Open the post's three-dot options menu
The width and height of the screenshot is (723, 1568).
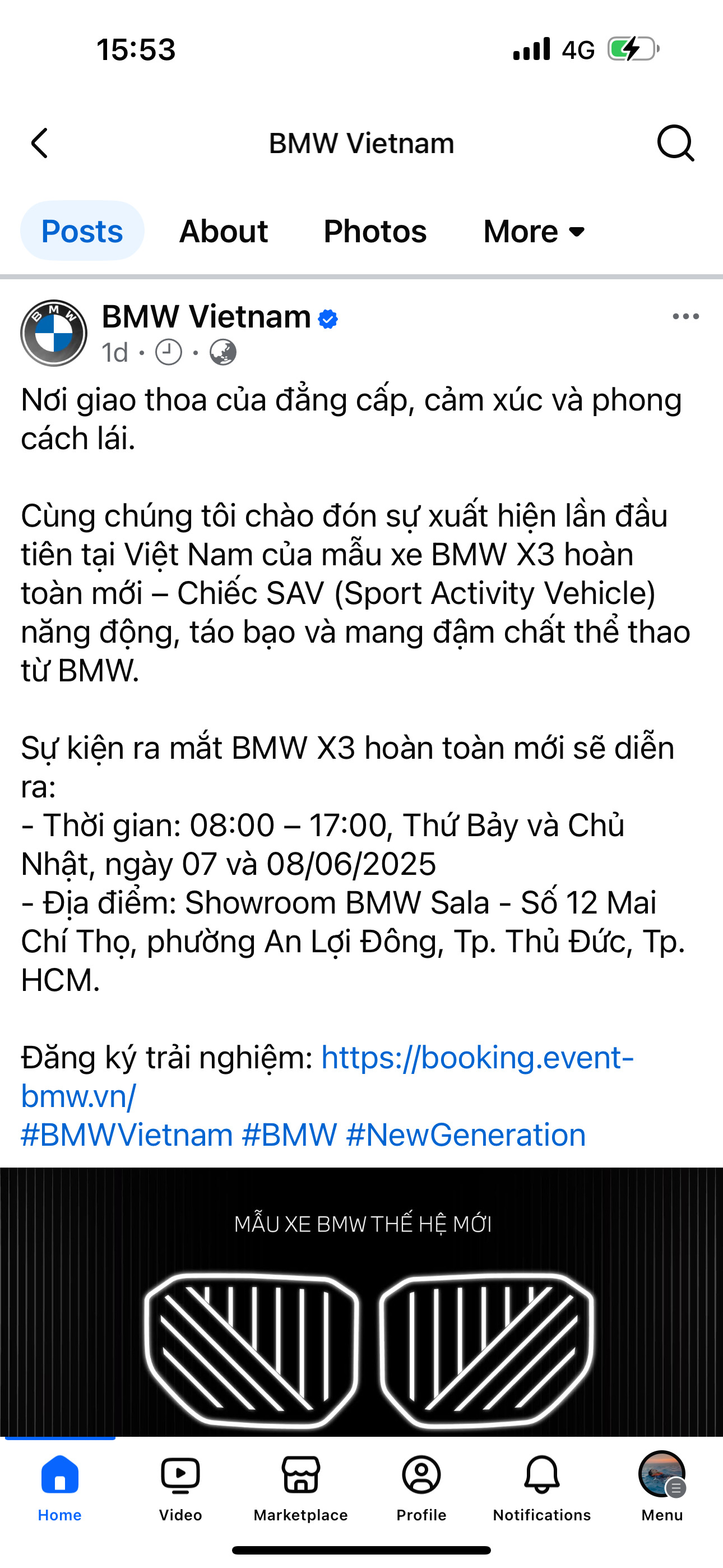(x=686, y=316)
